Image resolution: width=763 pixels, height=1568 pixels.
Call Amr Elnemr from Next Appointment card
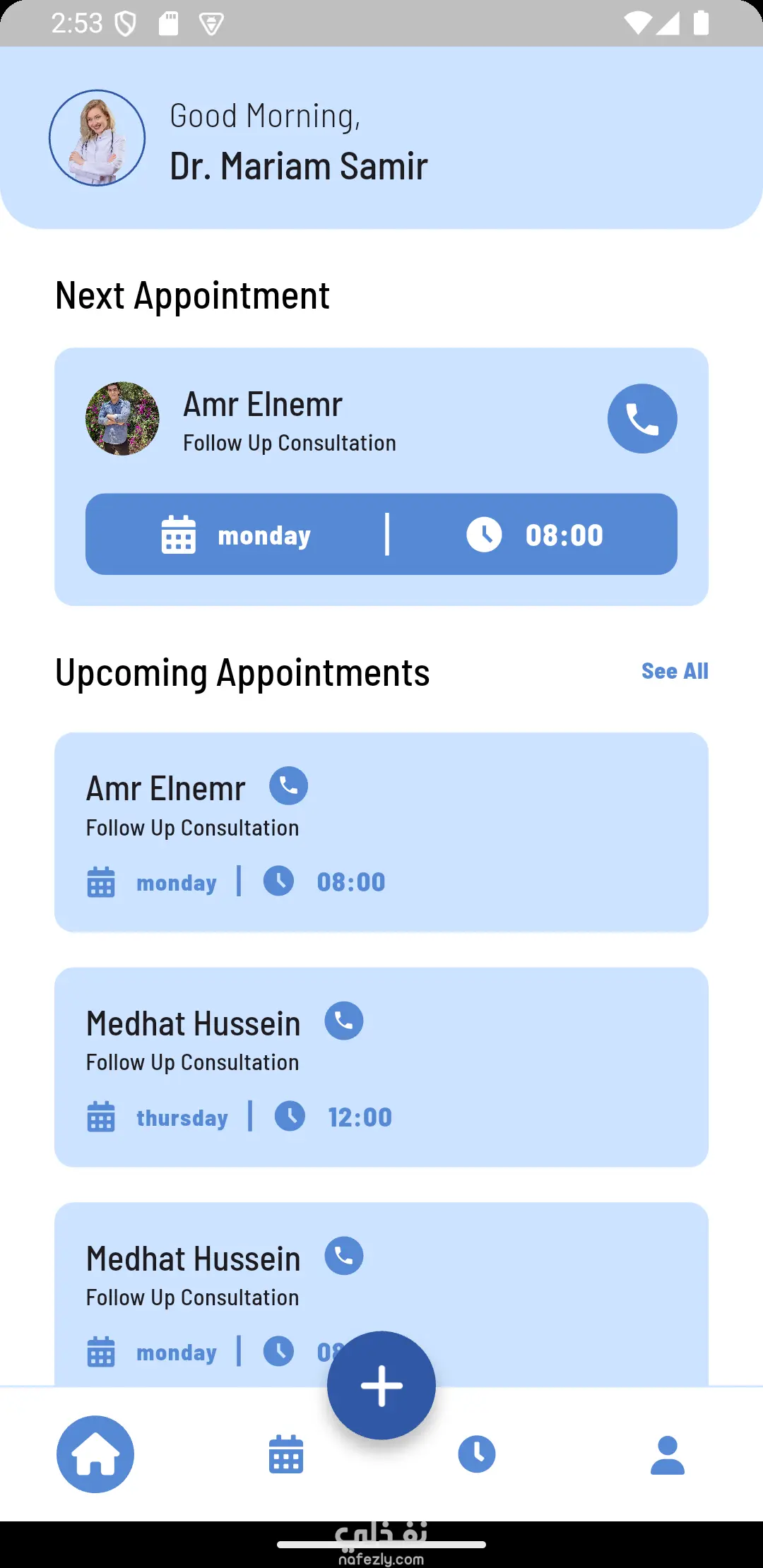pos(642,419)
